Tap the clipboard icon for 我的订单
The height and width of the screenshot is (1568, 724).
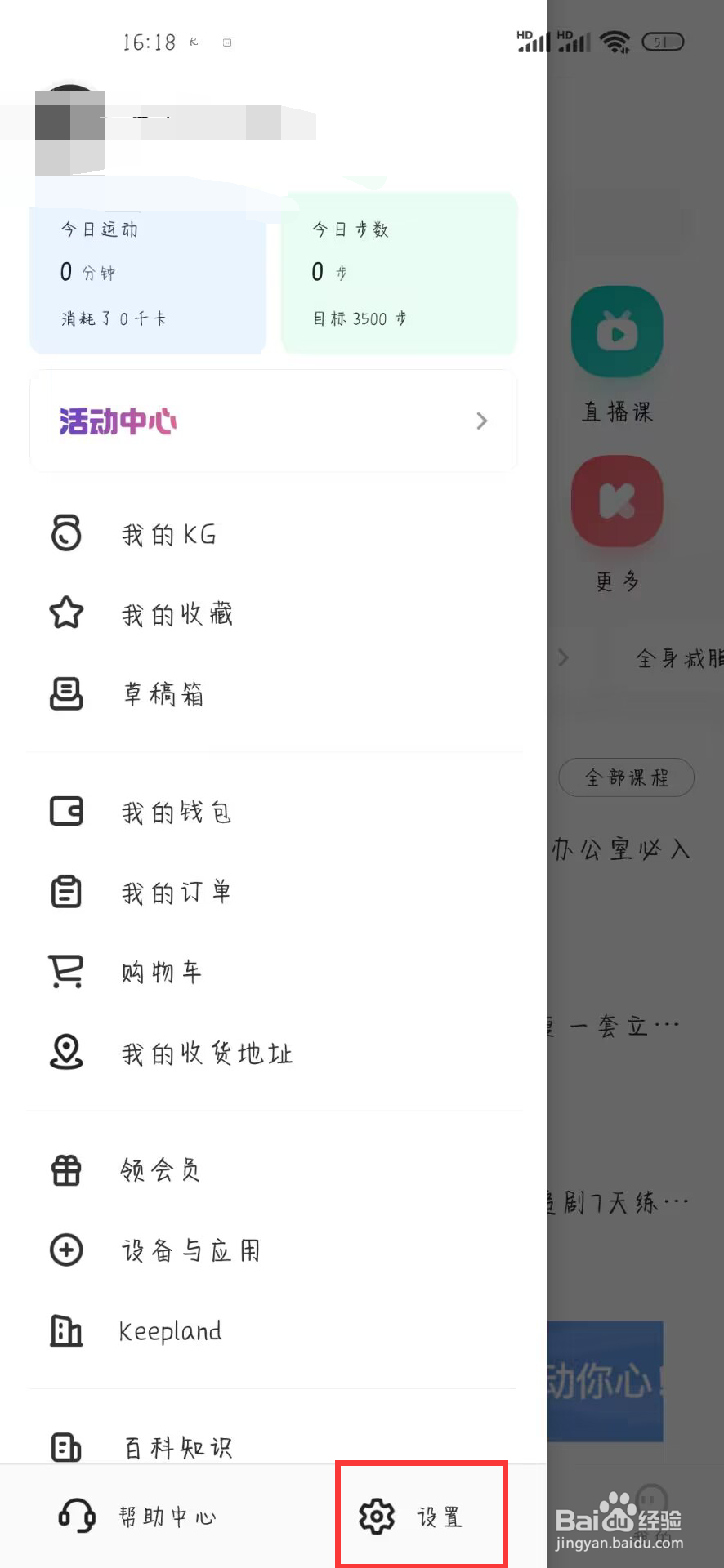[x=66, y=891]
